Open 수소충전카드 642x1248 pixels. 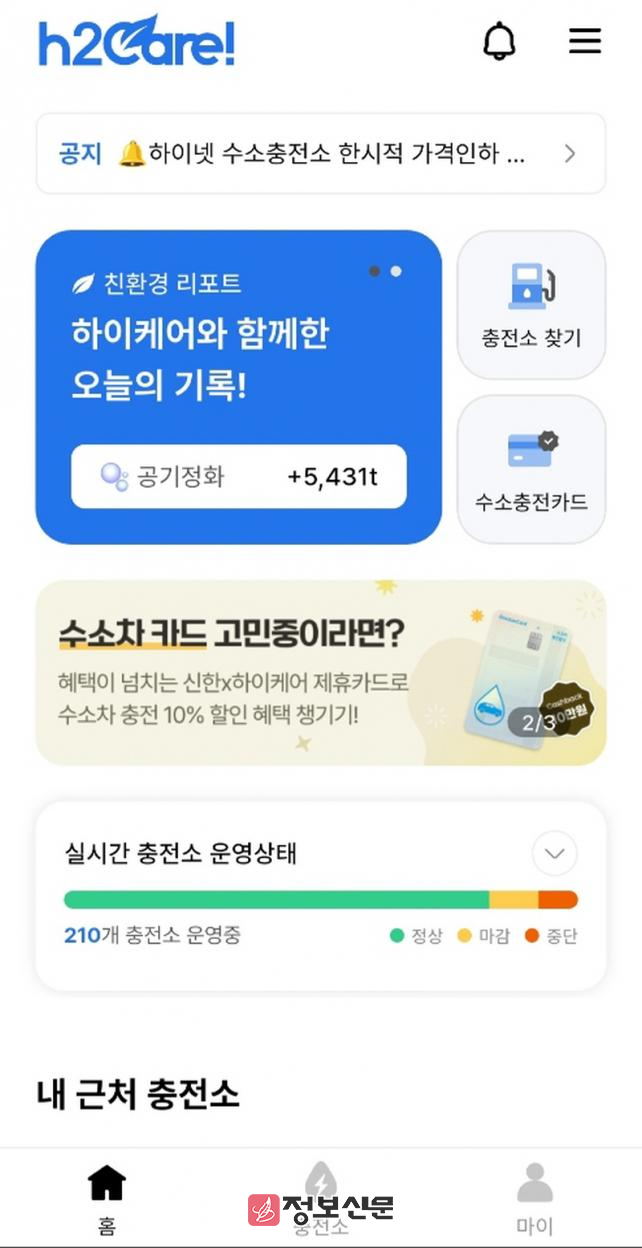[531, 469]
